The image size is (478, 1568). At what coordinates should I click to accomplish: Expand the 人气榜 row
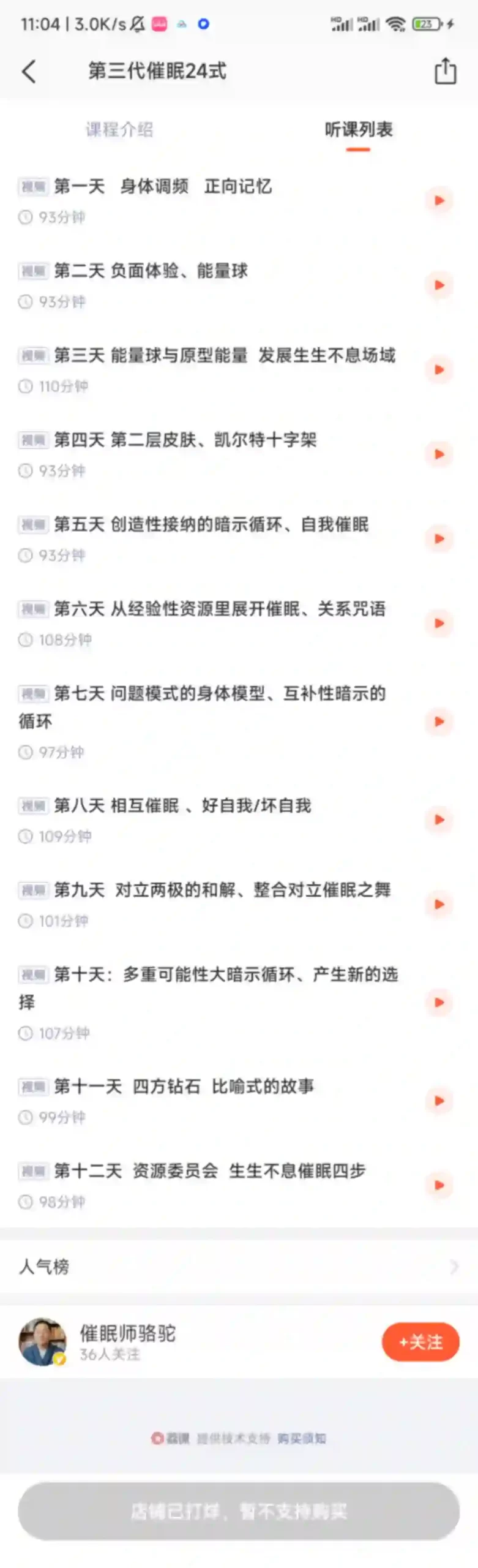pyautogui.click(x=239, y=1266)
